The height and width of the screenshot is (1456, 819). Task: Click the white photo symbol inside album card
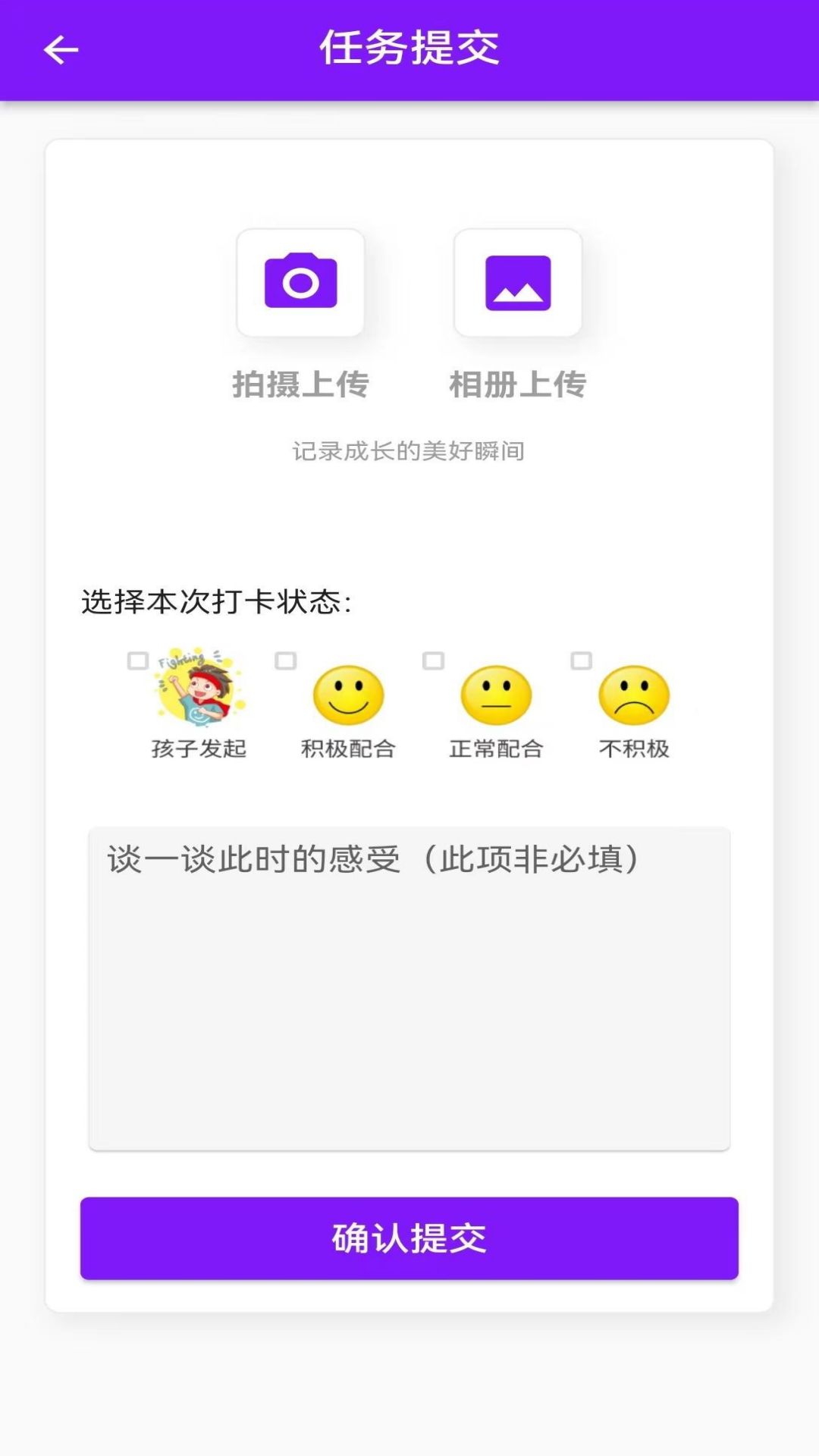pyautogui.click(x=518, y=282)
